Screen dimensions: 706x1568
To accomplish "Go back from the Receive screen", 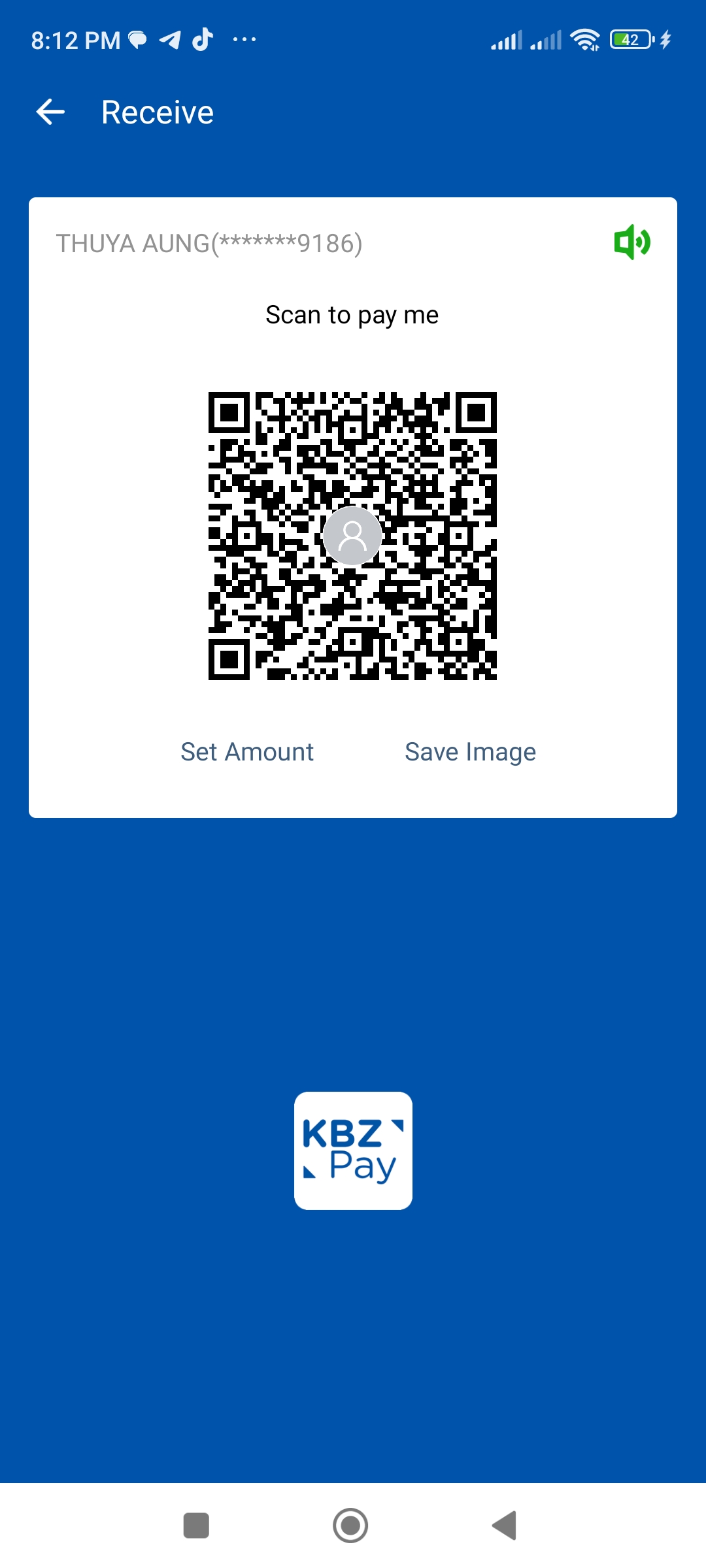I will 50,112.
